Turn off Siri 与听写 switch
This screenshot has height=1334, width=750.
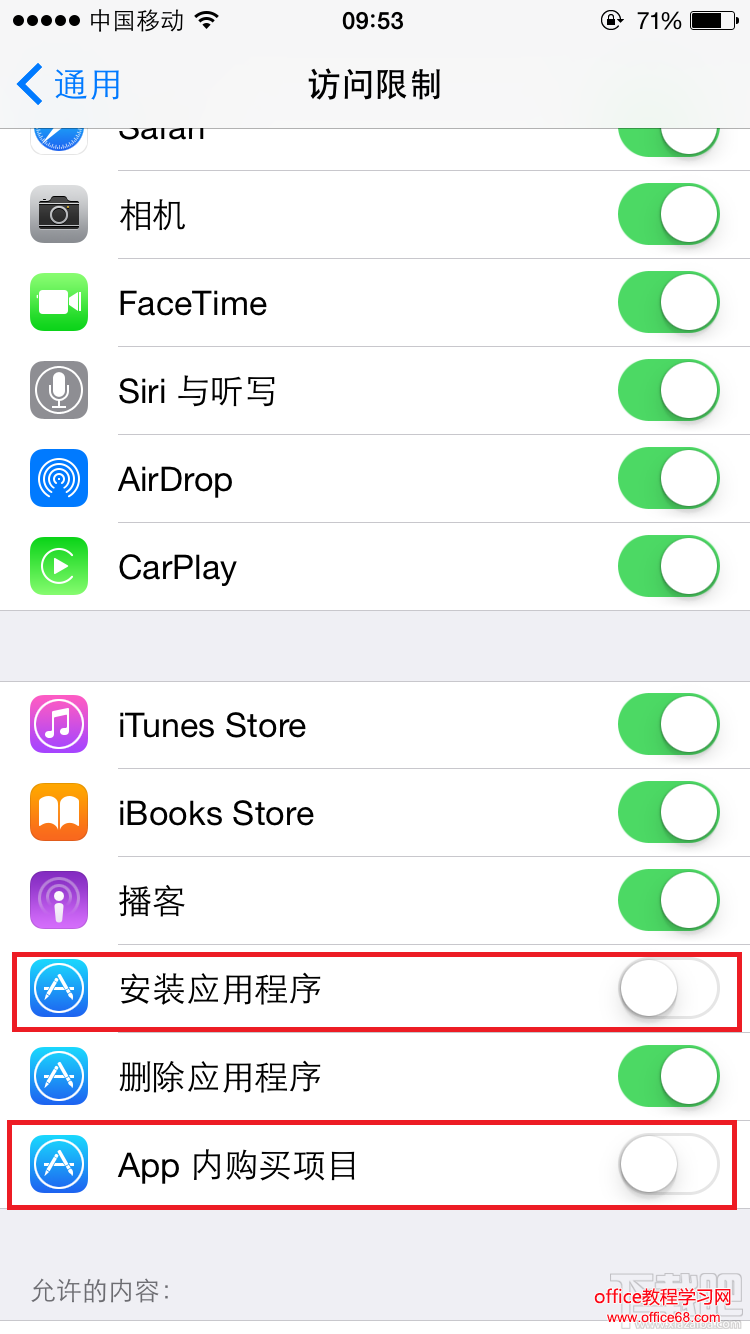[668, 391]
